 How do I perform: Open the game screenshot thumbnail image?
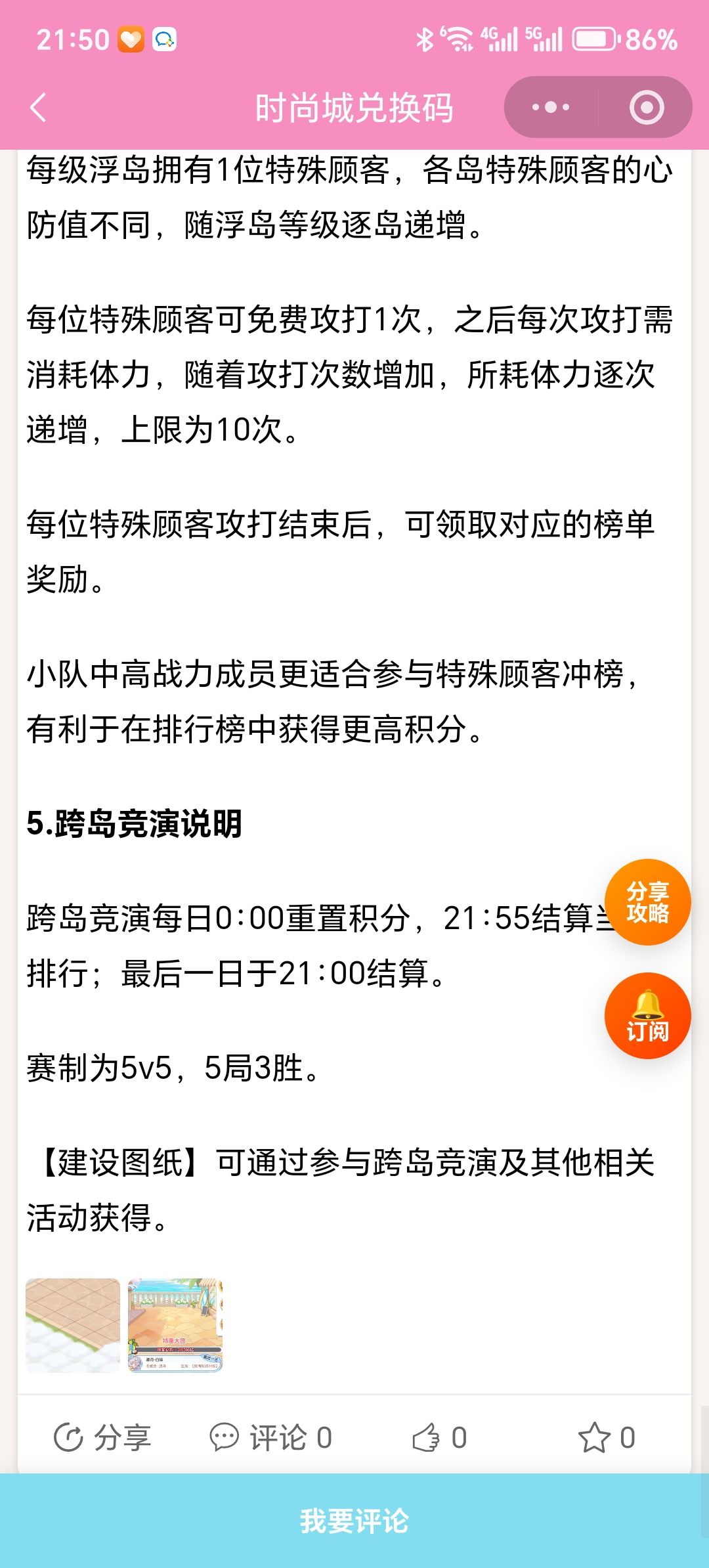tap(175, 1325)
